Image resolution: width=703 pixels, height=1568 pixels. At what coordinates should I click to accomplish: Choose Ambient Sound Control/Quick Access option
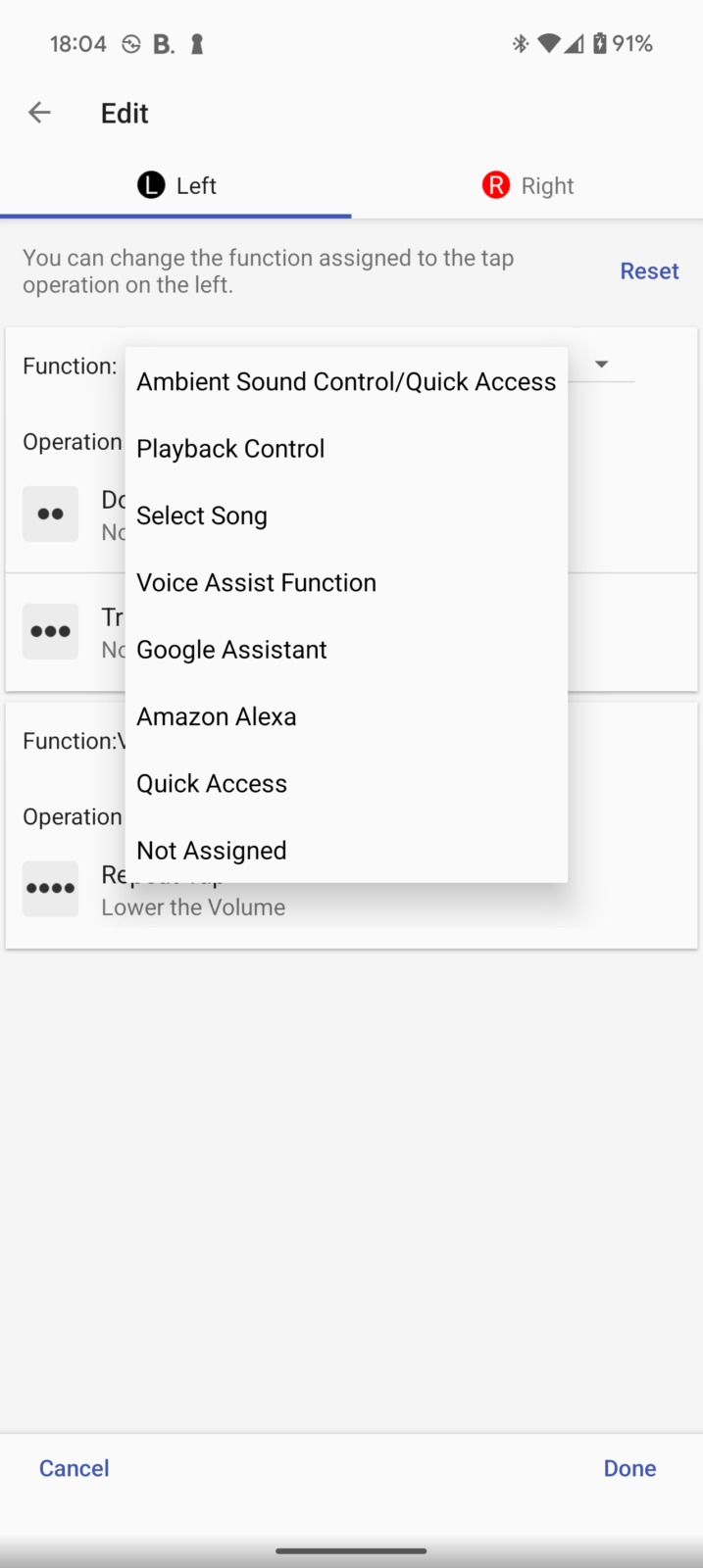coord(346,382)
